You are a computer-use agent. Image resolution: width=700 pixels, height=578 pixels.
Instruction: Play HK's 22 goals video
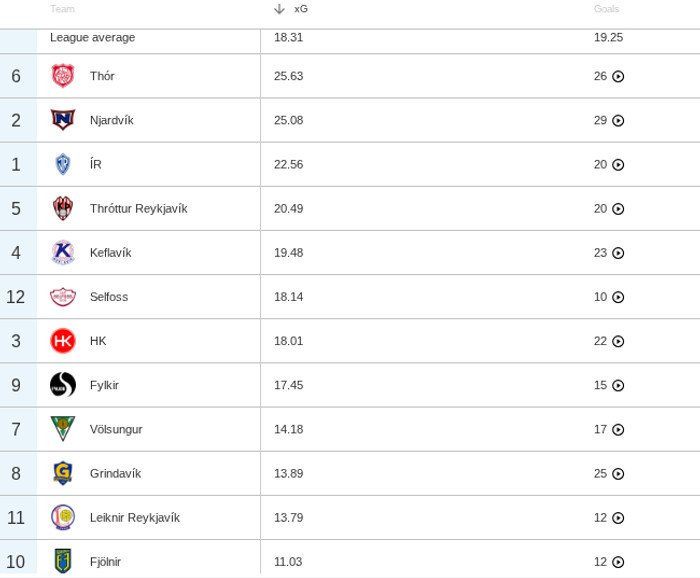tap(618, 341)
